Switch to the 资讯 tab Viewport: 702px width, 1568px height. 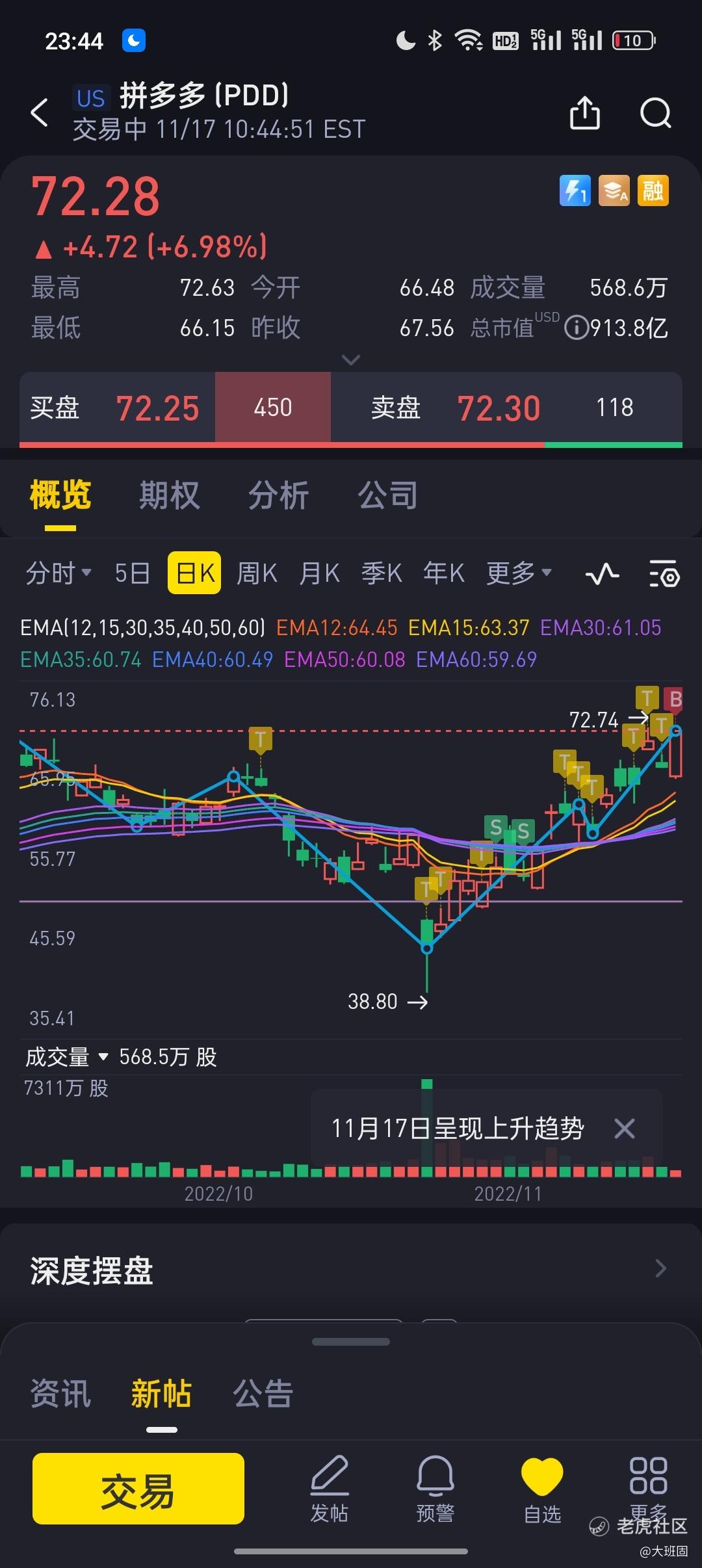tap(61, 1394)
